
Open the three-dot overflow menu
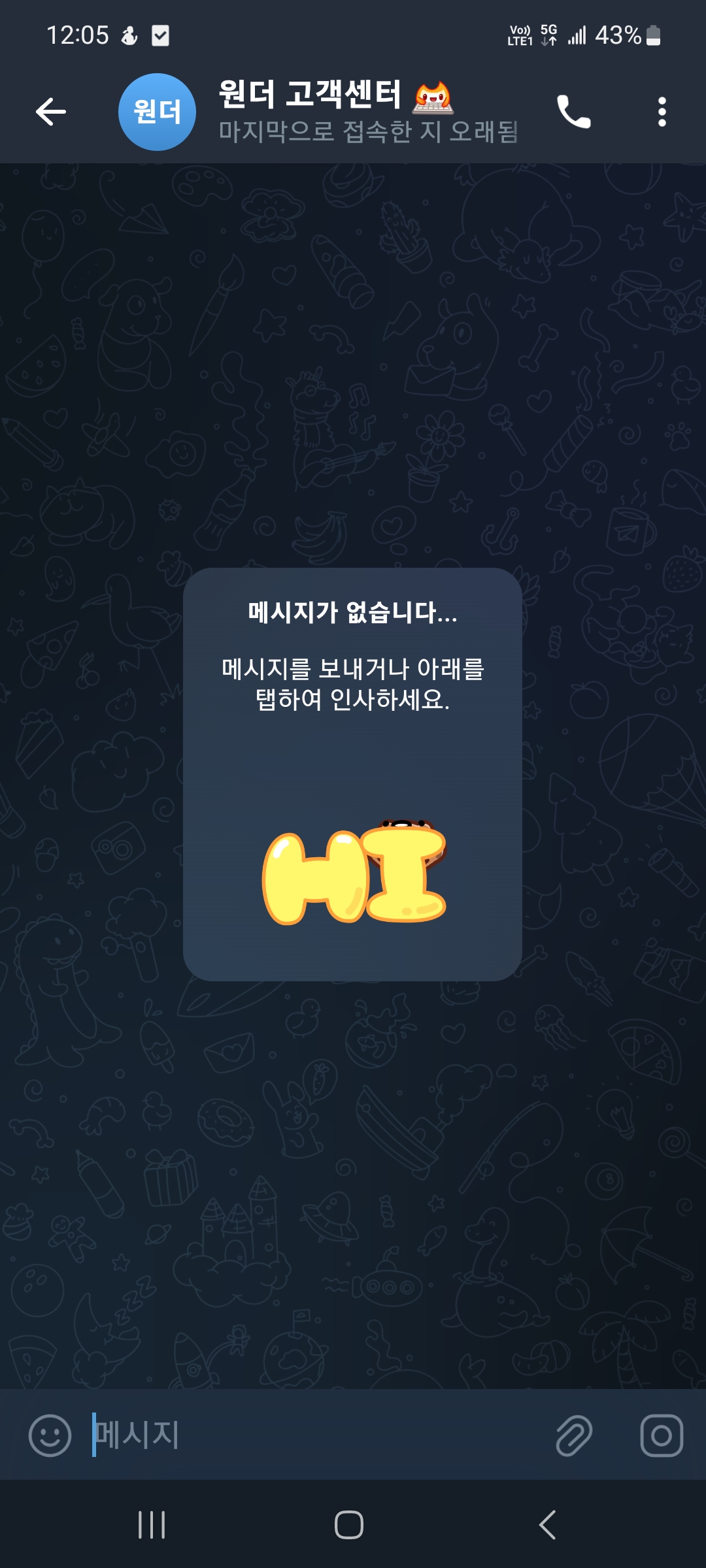(662, 112)
